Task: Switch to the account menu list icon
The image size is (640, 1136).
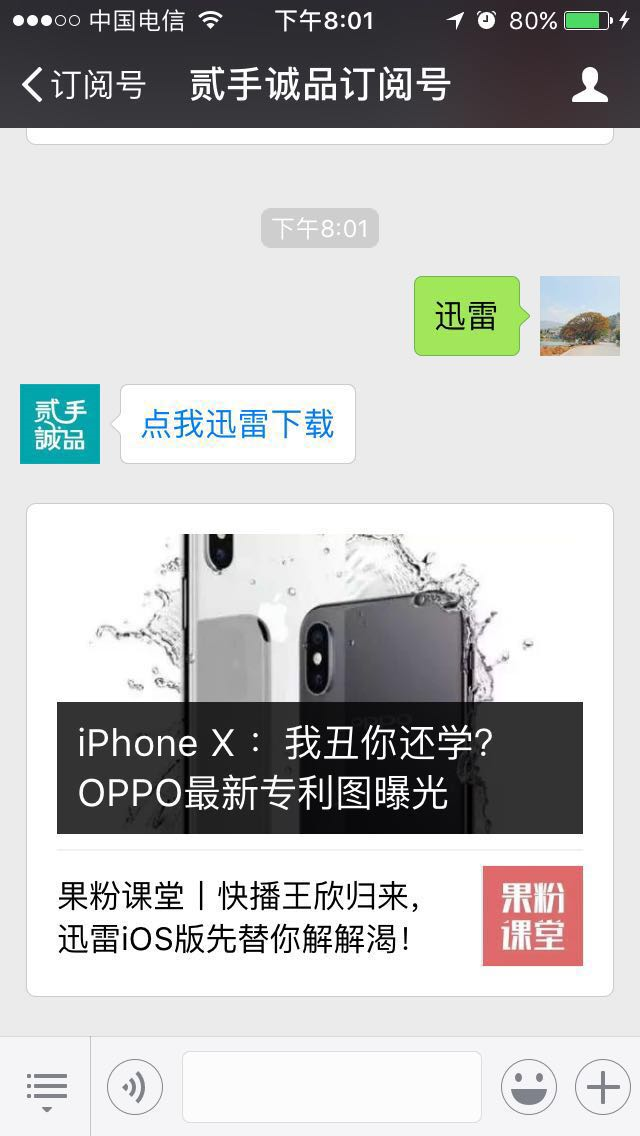Action: 46,1088
